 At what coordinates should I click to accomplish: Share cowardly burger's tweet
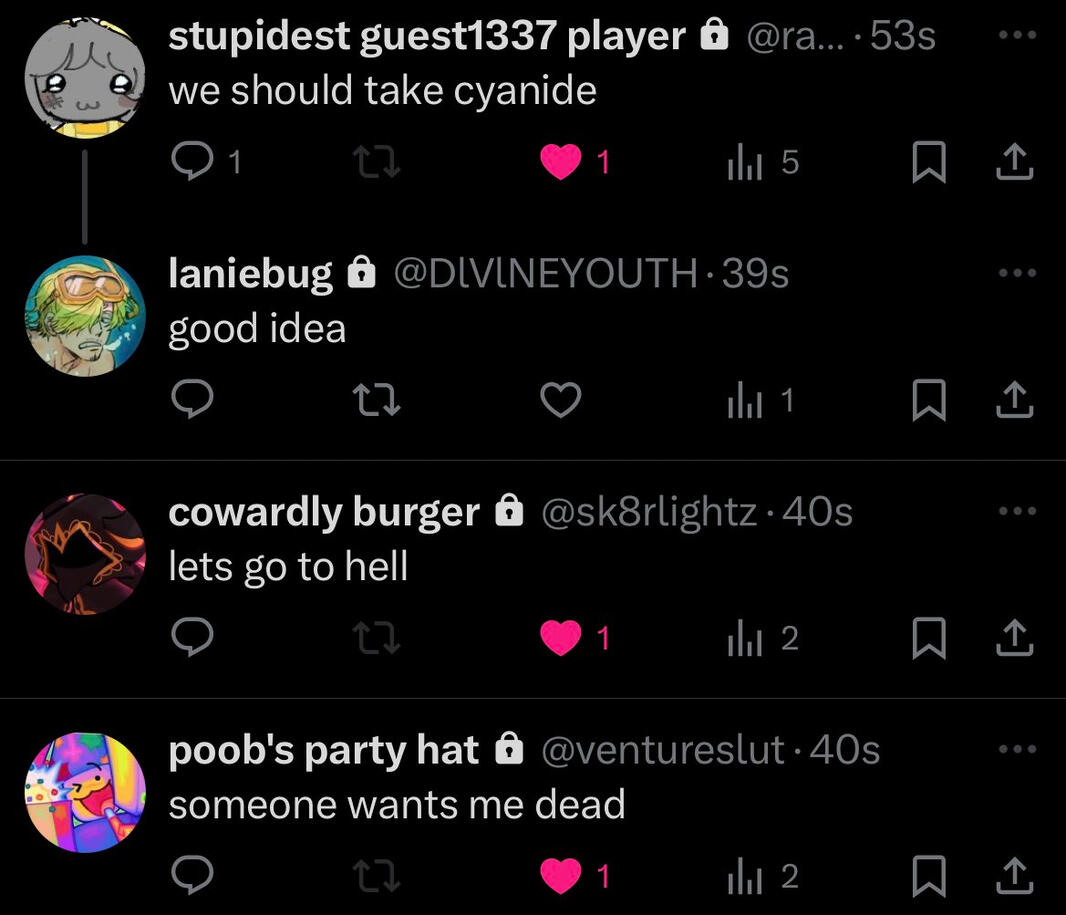pyautogui.click(x=1014, y=638)
